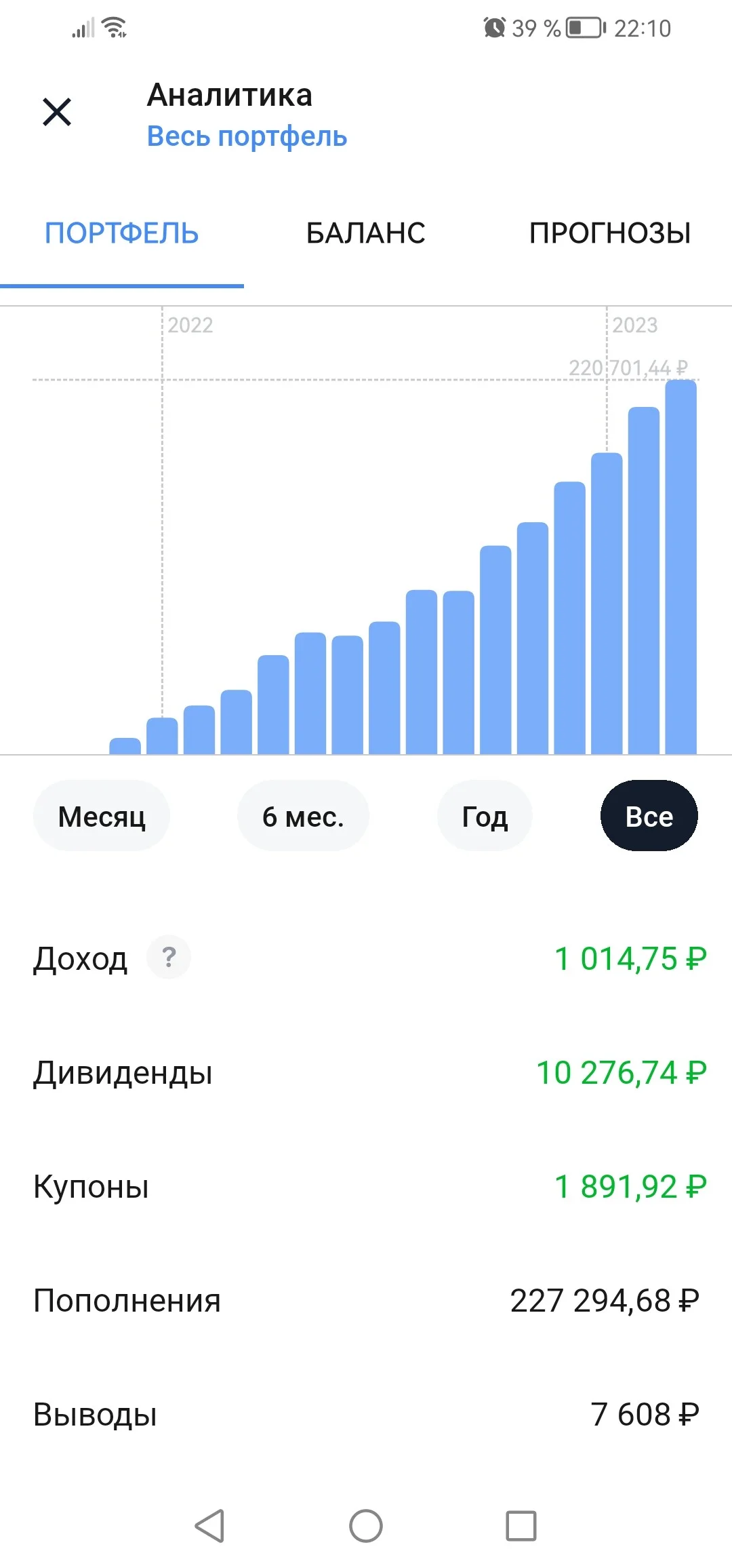Select the Портфель tab
The image size is (732, 1568).
click(x=122, y=233)
